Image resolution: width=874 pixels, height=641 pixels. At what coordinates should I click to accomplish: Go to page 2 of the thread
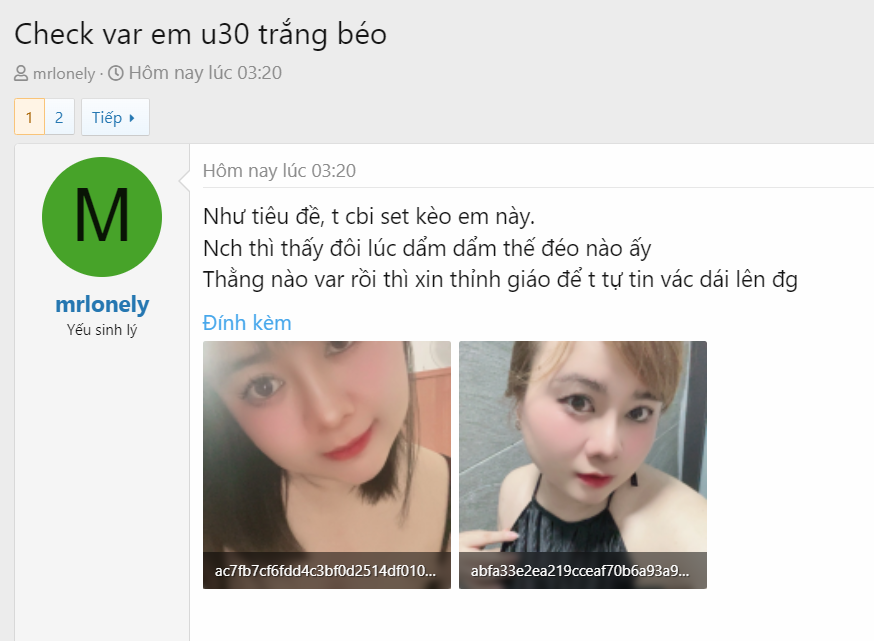pyautogui.click(x=59, y=117)
